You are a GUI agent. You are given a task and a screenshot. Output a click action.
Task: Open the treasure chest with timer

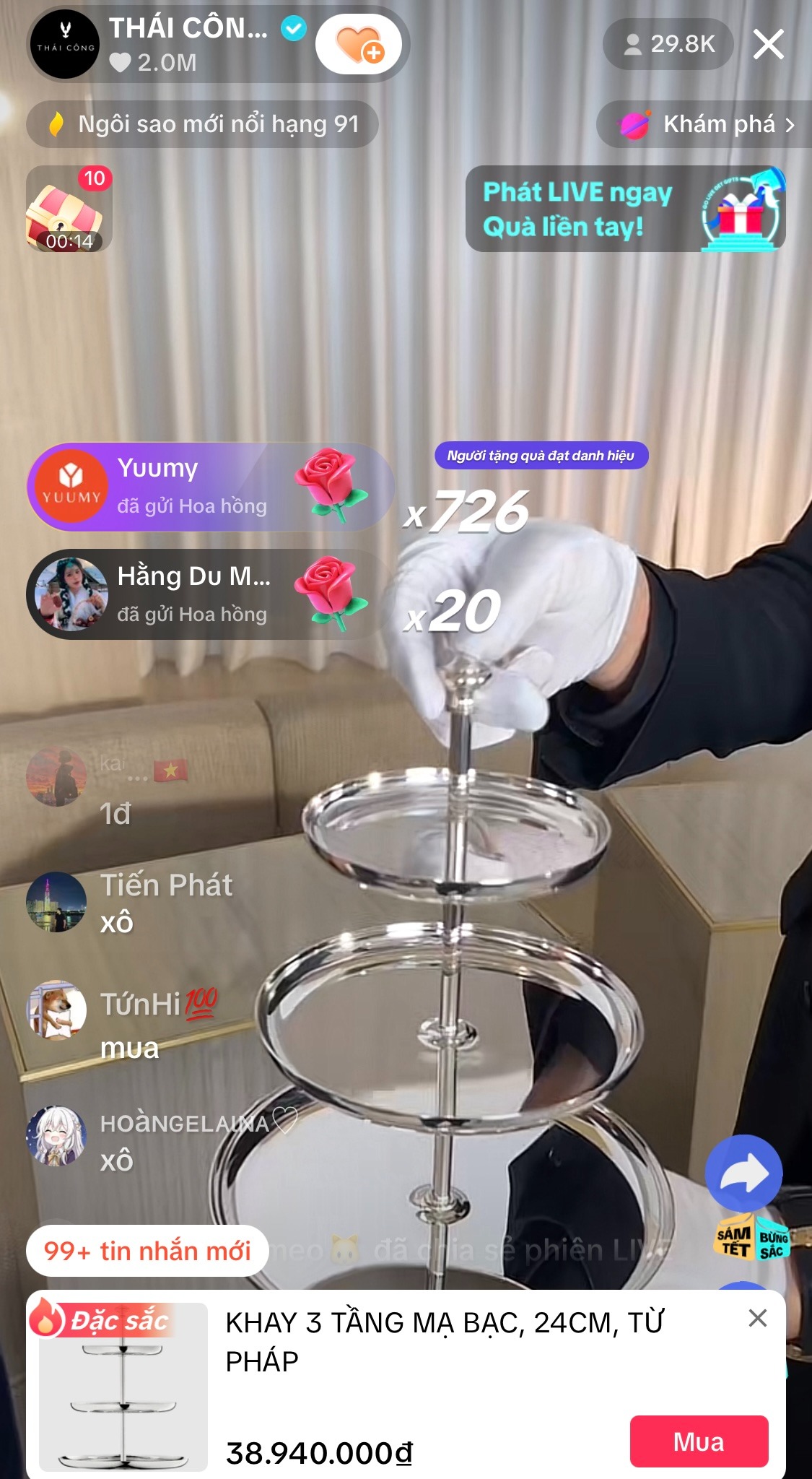coord(69,209)
